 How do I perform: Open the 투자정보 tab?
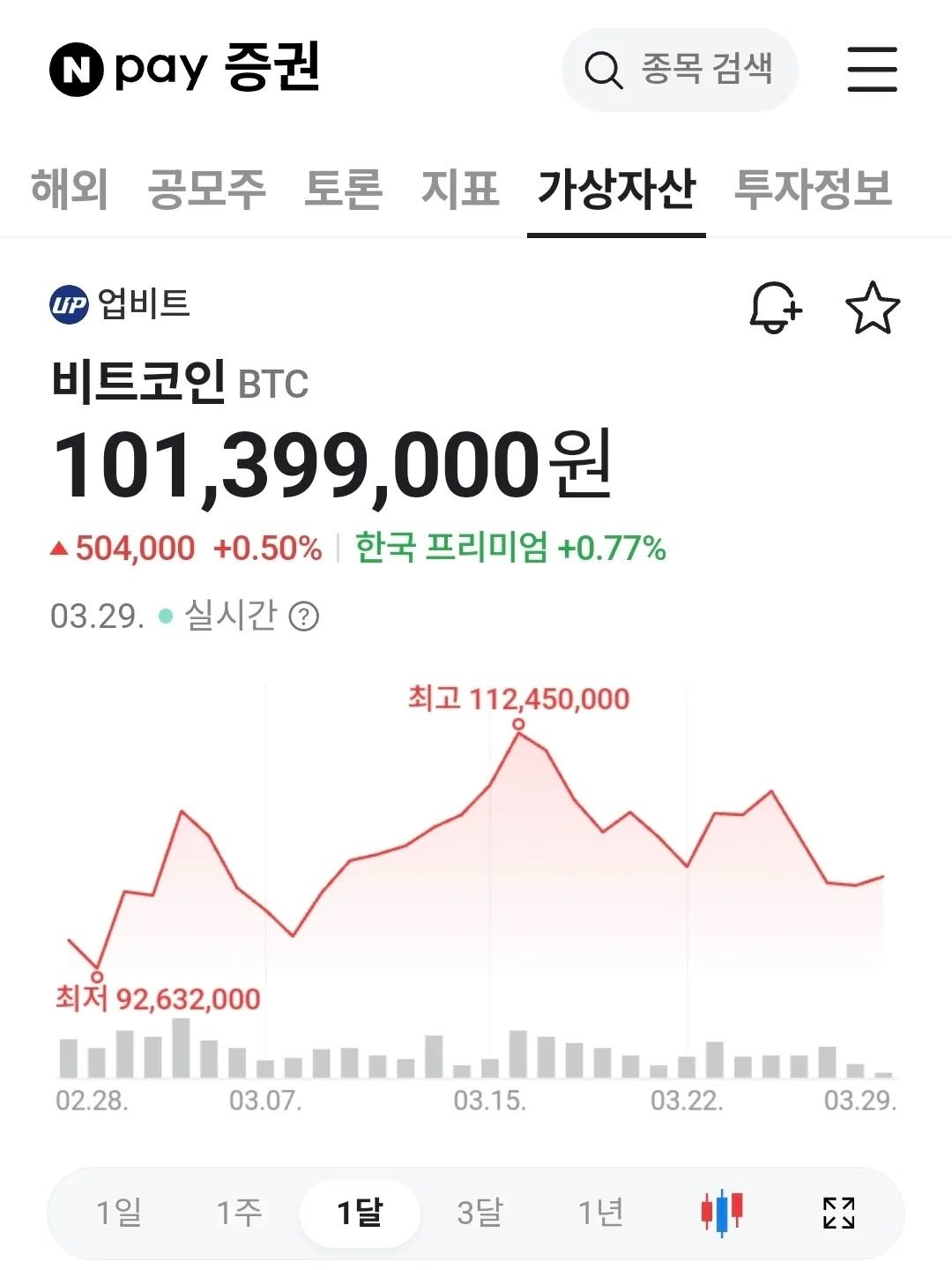[813, 189]
